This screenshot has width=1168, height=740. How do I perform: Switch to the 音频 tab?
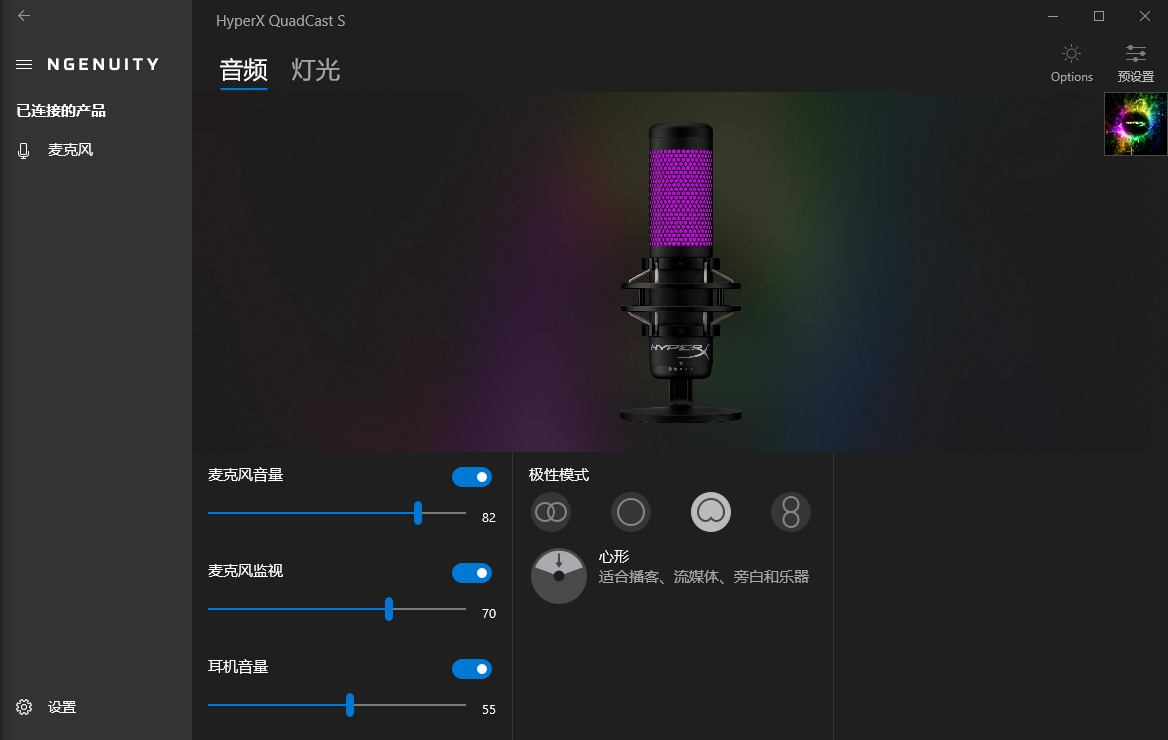[244, 70]
